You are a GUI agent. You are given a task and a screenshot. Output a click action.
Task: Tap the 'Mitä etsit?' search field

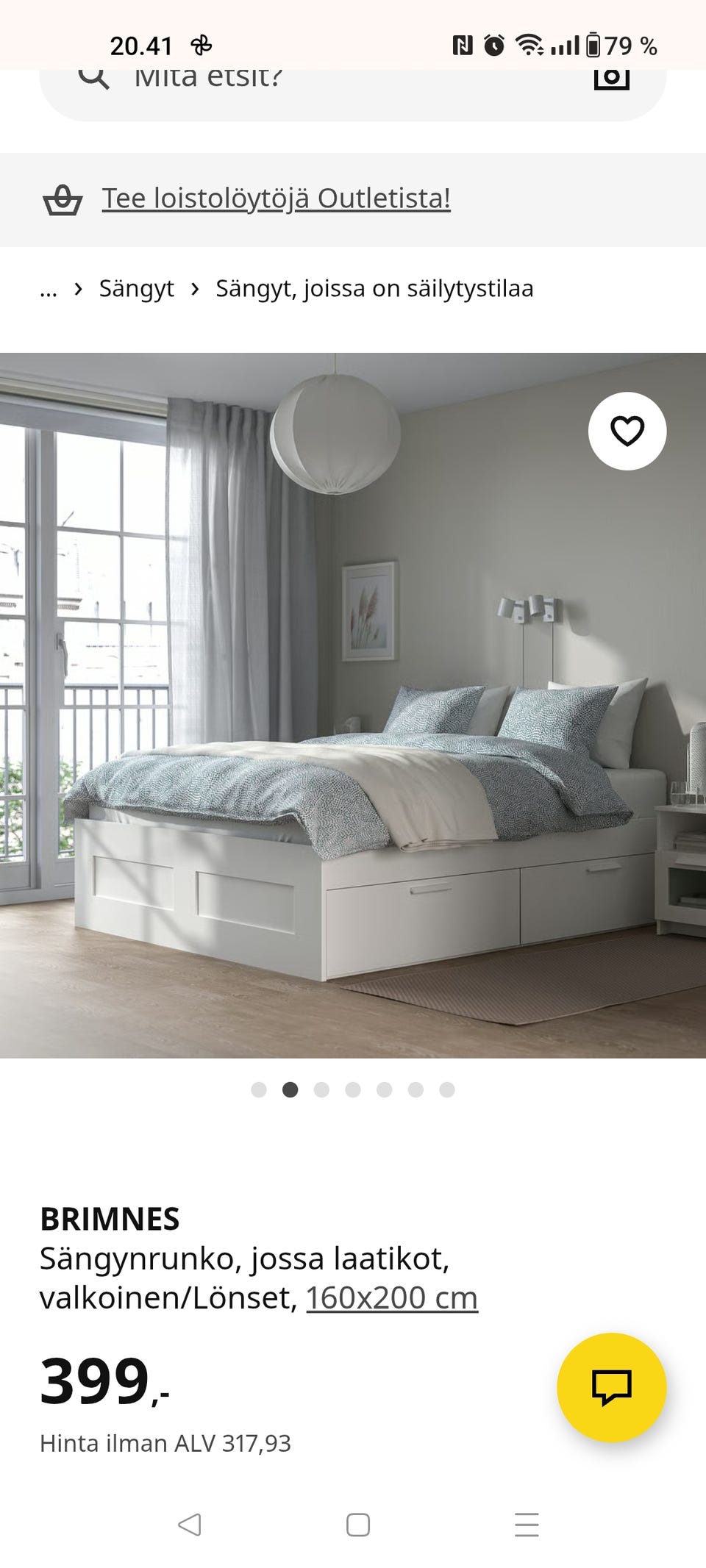pyautogui.click(x=331, y=82)
